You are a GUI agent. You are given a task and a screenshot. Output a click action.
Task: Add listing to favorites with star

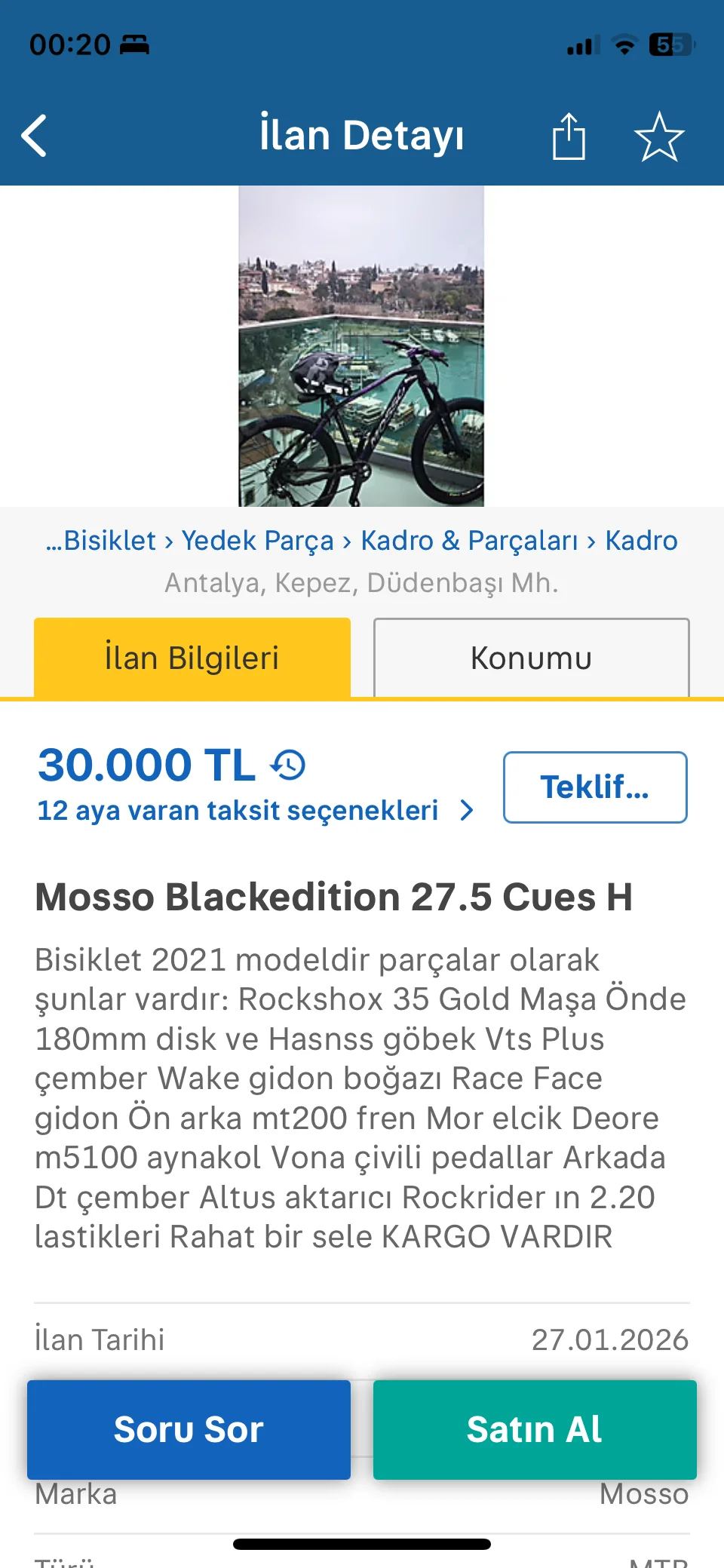pos(659,137)
